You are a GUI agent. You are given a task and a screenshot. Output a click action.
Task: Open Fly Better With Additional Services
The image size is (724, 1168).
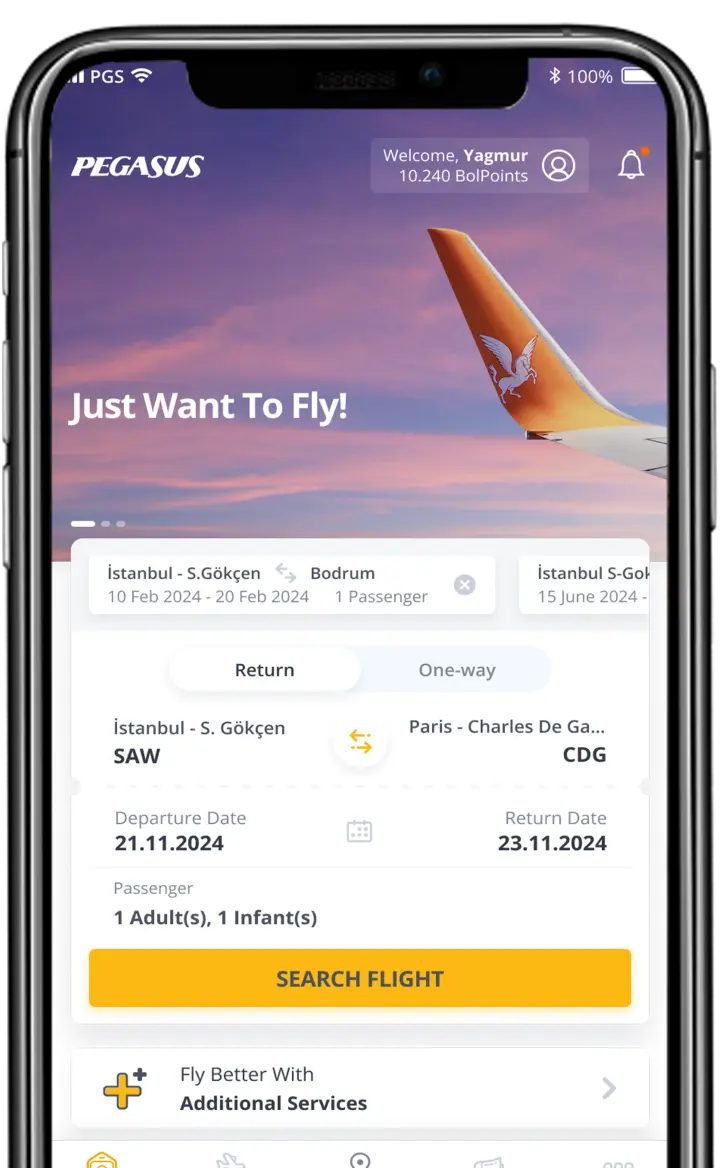click(360, 1088)
